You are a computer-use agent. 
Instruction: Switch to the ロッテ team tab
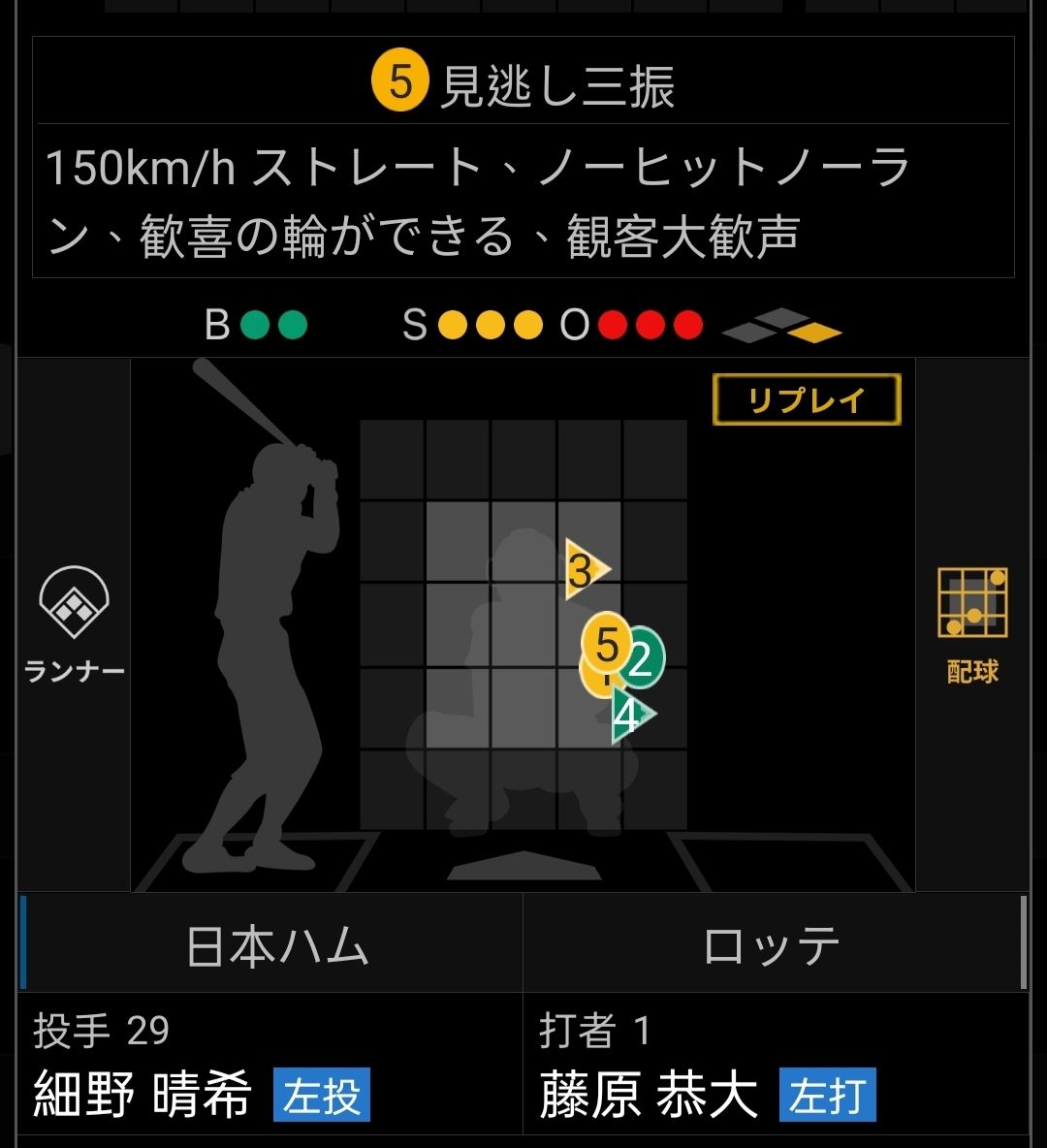click(773, 944)
